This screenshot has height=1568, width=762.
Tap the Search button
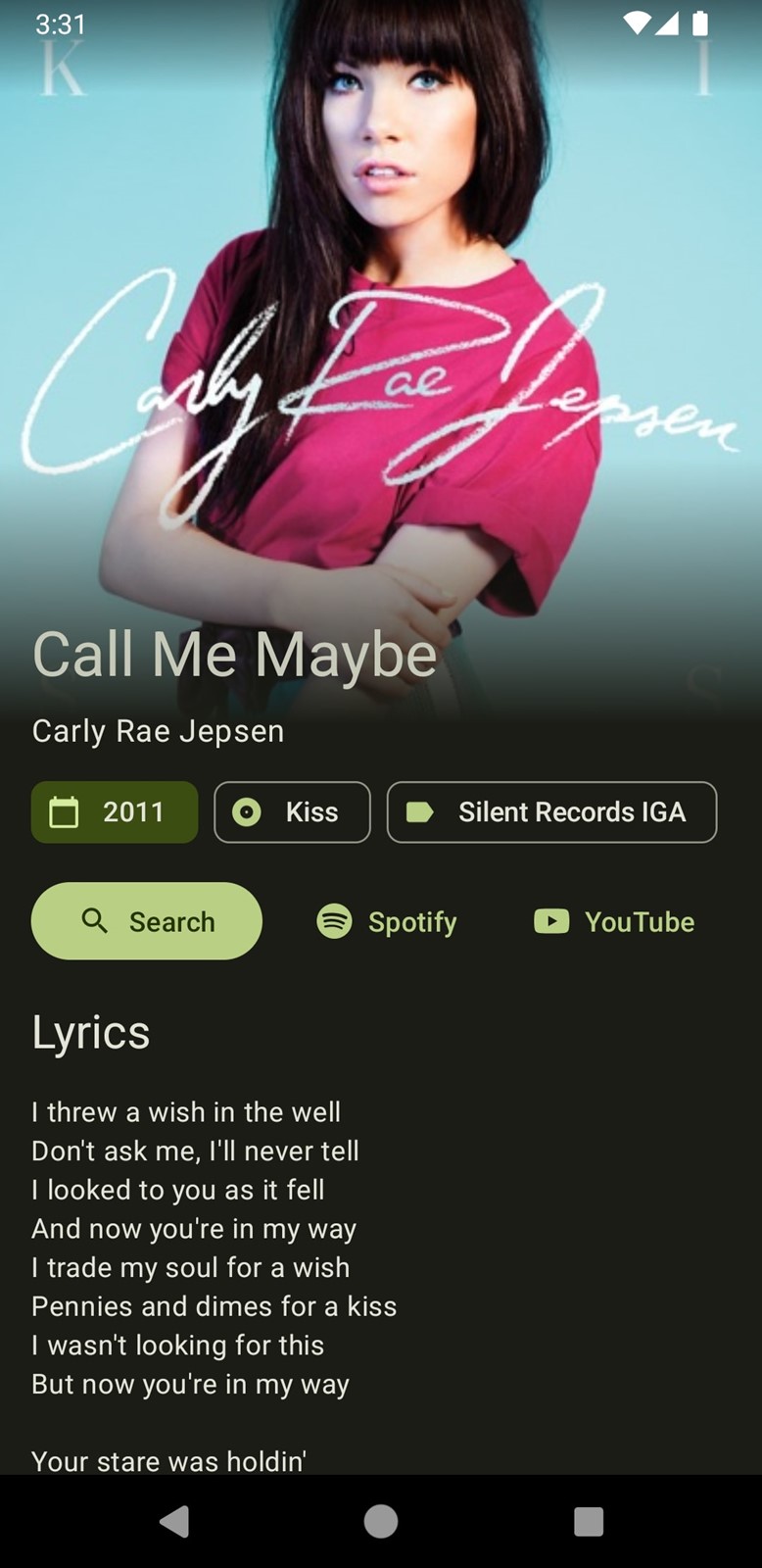coord(147,921)
